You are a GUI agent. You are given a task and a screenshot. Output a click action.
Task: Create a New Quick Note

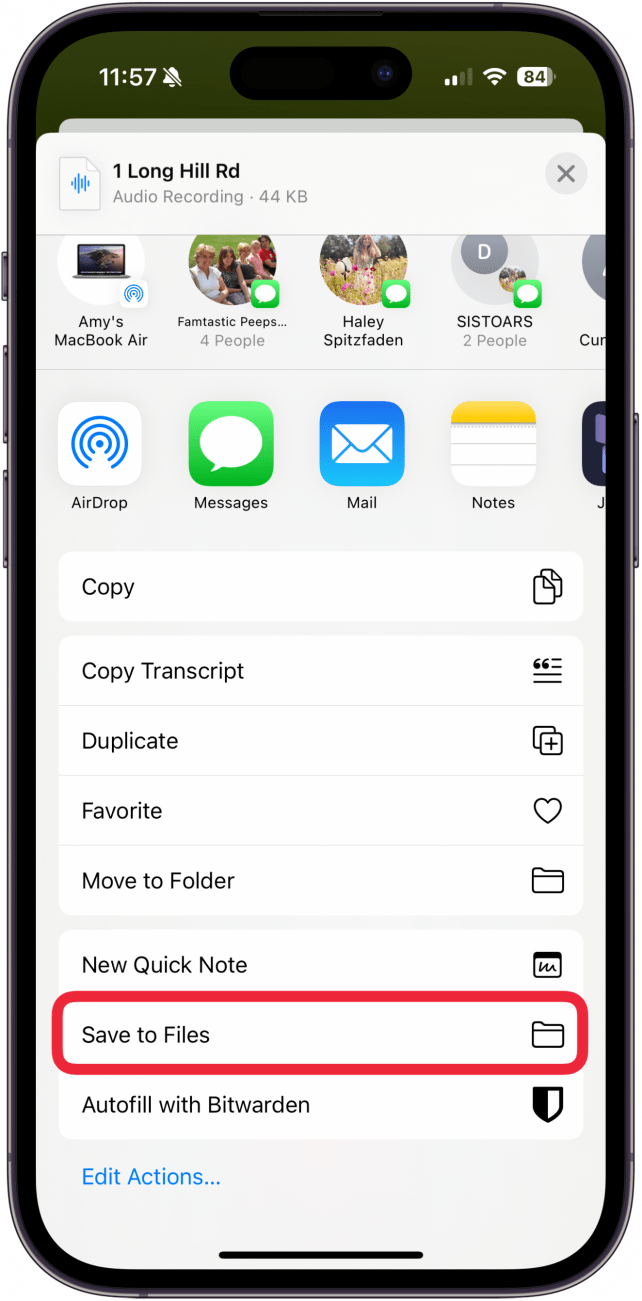point(320,965)
